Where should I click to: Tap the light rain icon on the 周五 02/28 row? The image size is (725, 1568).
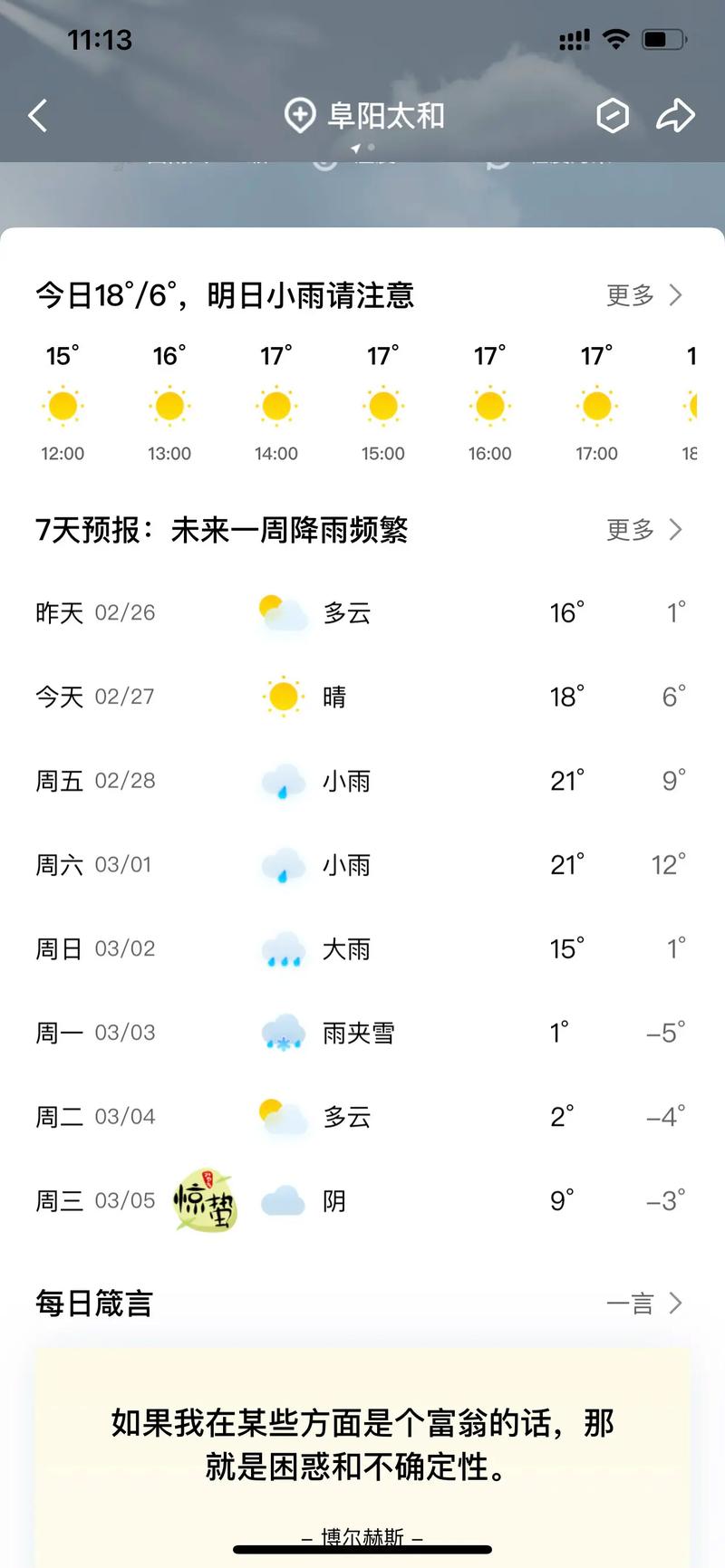pos(283,781)
